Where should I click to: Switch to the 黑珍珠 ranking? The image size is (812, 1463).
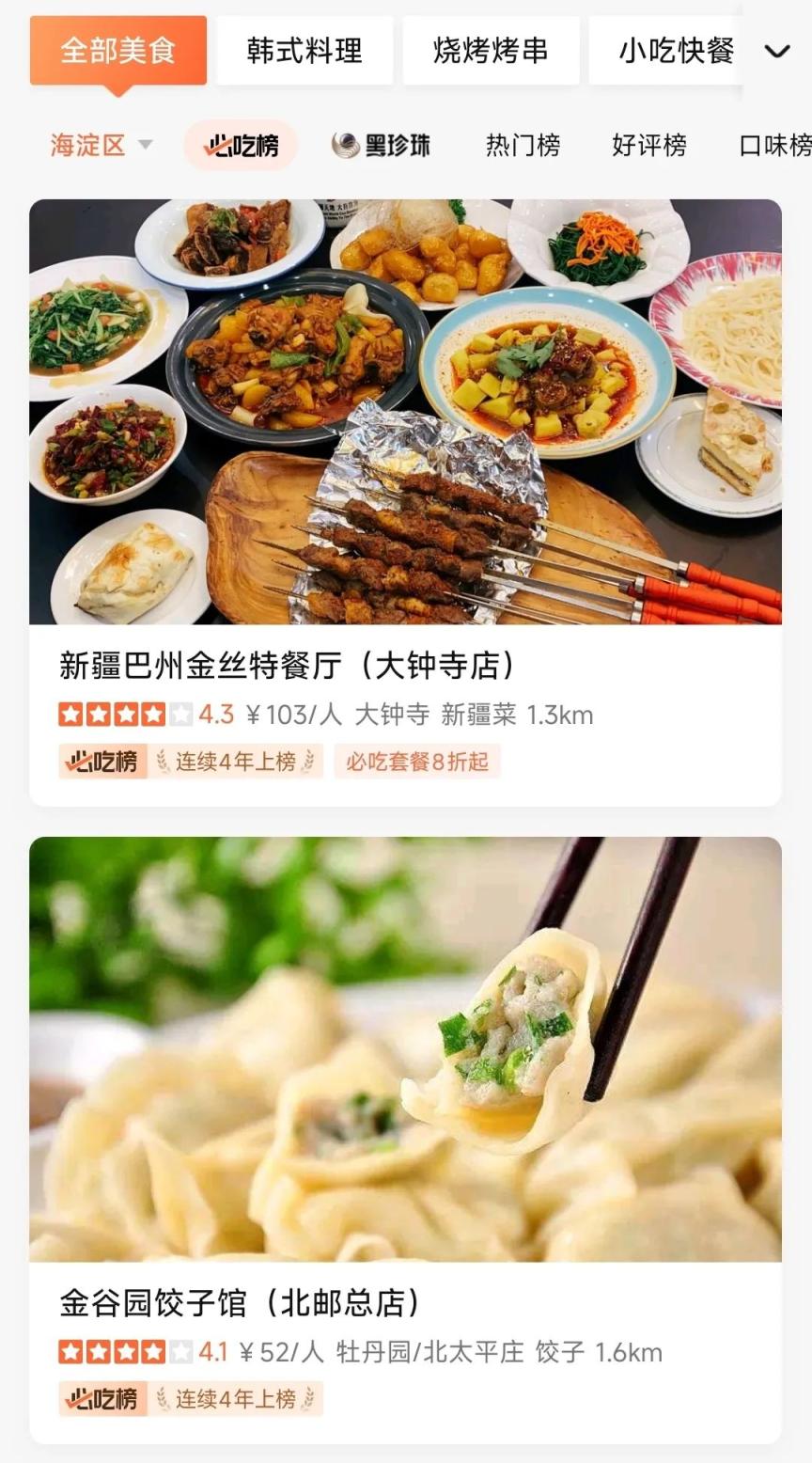click(382, 145)
